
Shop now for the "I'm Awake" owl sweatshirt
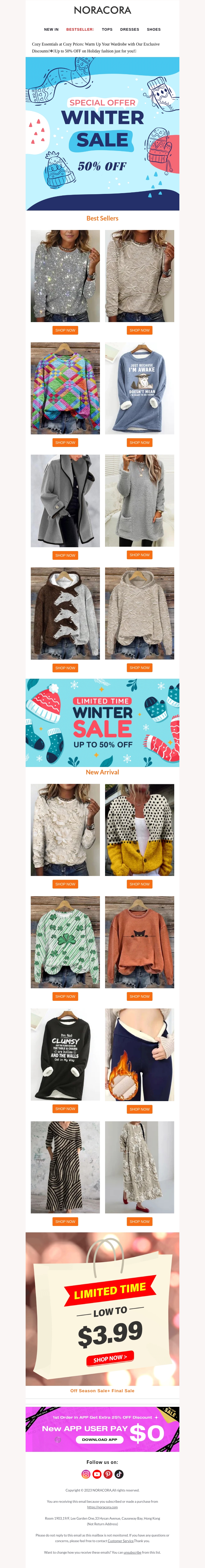pos(139,443)
